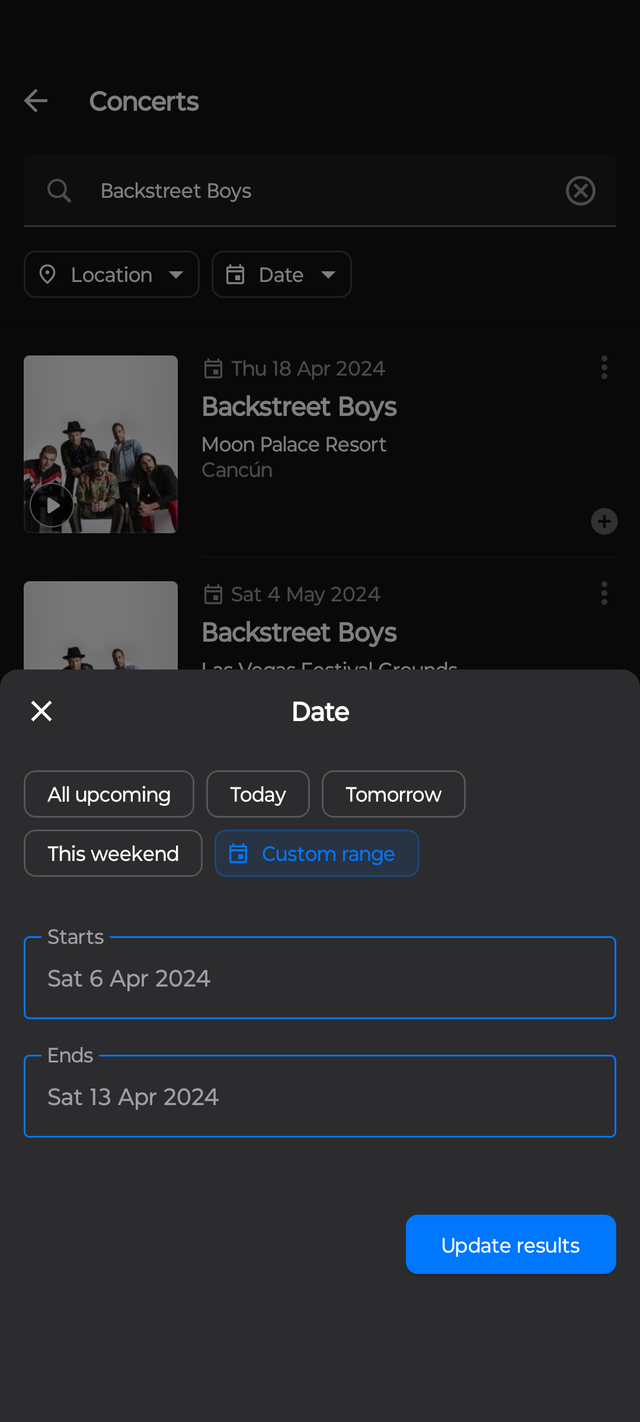Select the Custom range chip
Viewport: 640px width, 1422px height.
click(x=317, y=853)
